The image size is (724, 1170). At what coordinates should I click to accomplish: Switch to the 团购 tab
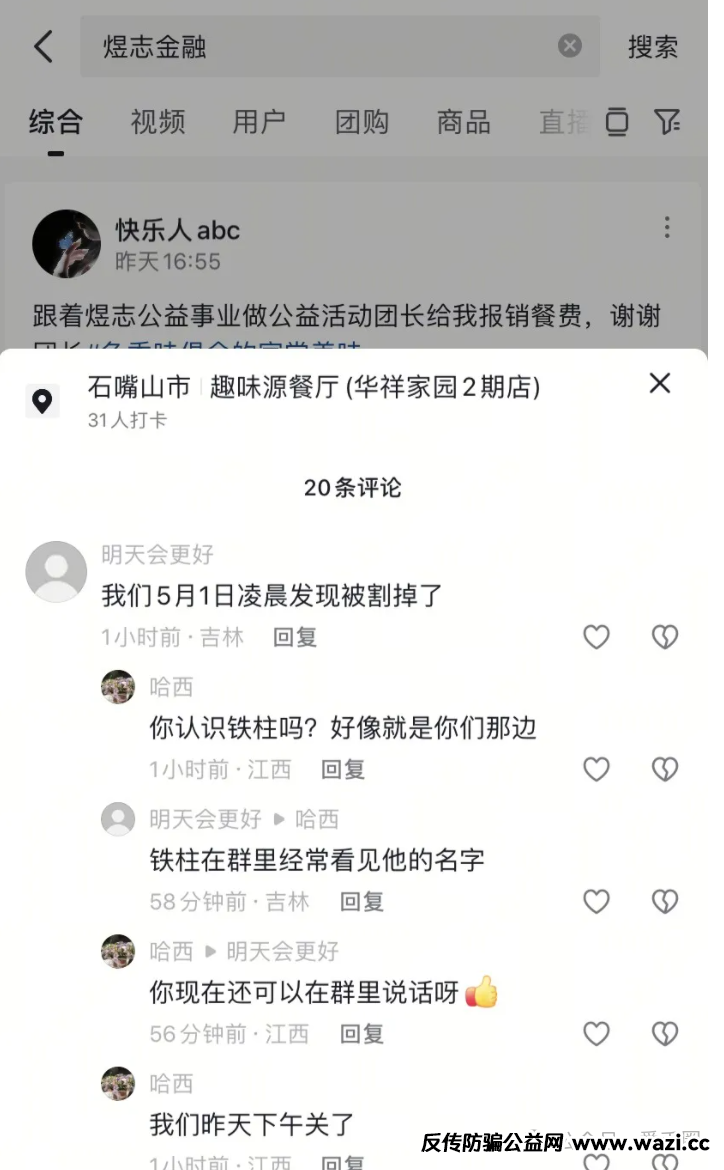click(x=361, y=122)
